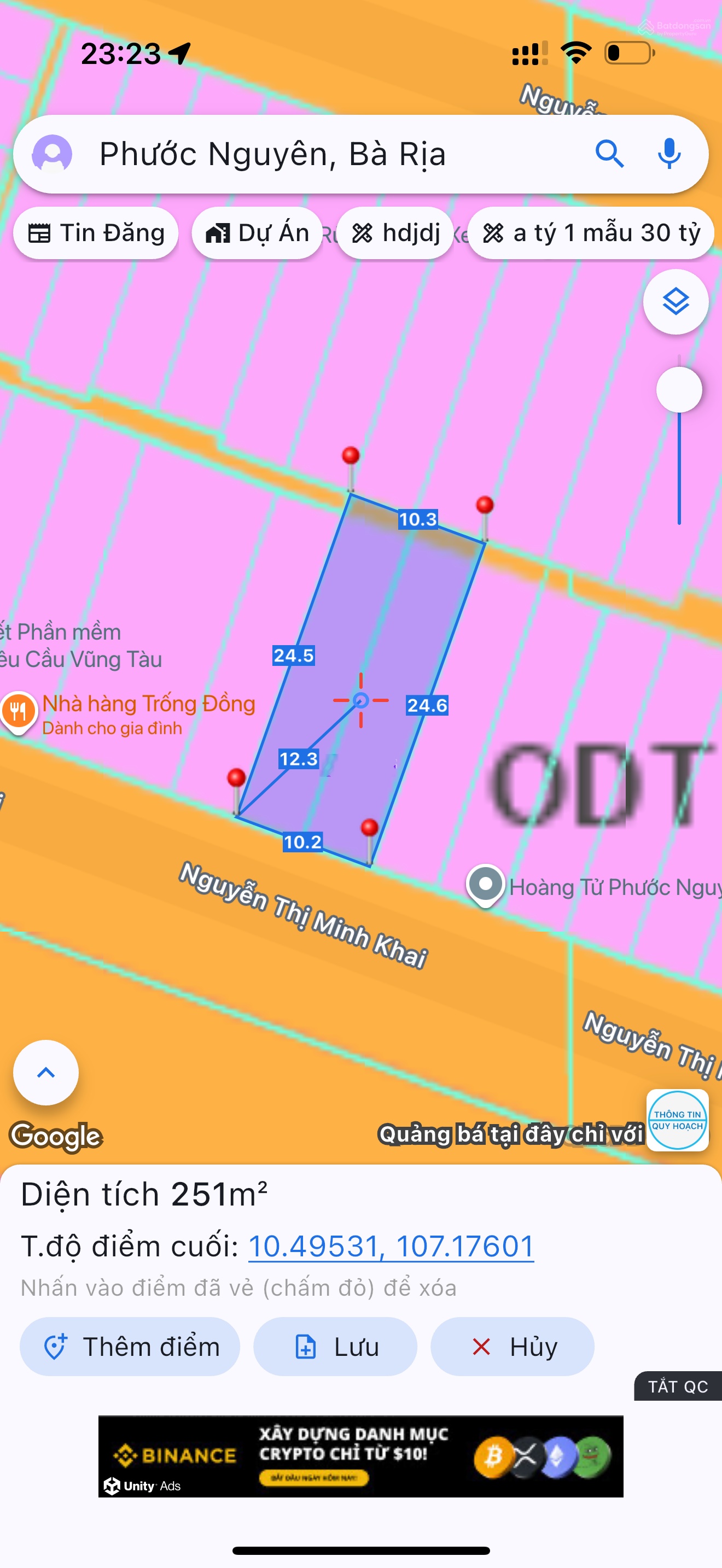This screenshot has width=722, height=1568.
Task: Dismiss ads with TẮT QC
Action: [x=678, y=1386]
